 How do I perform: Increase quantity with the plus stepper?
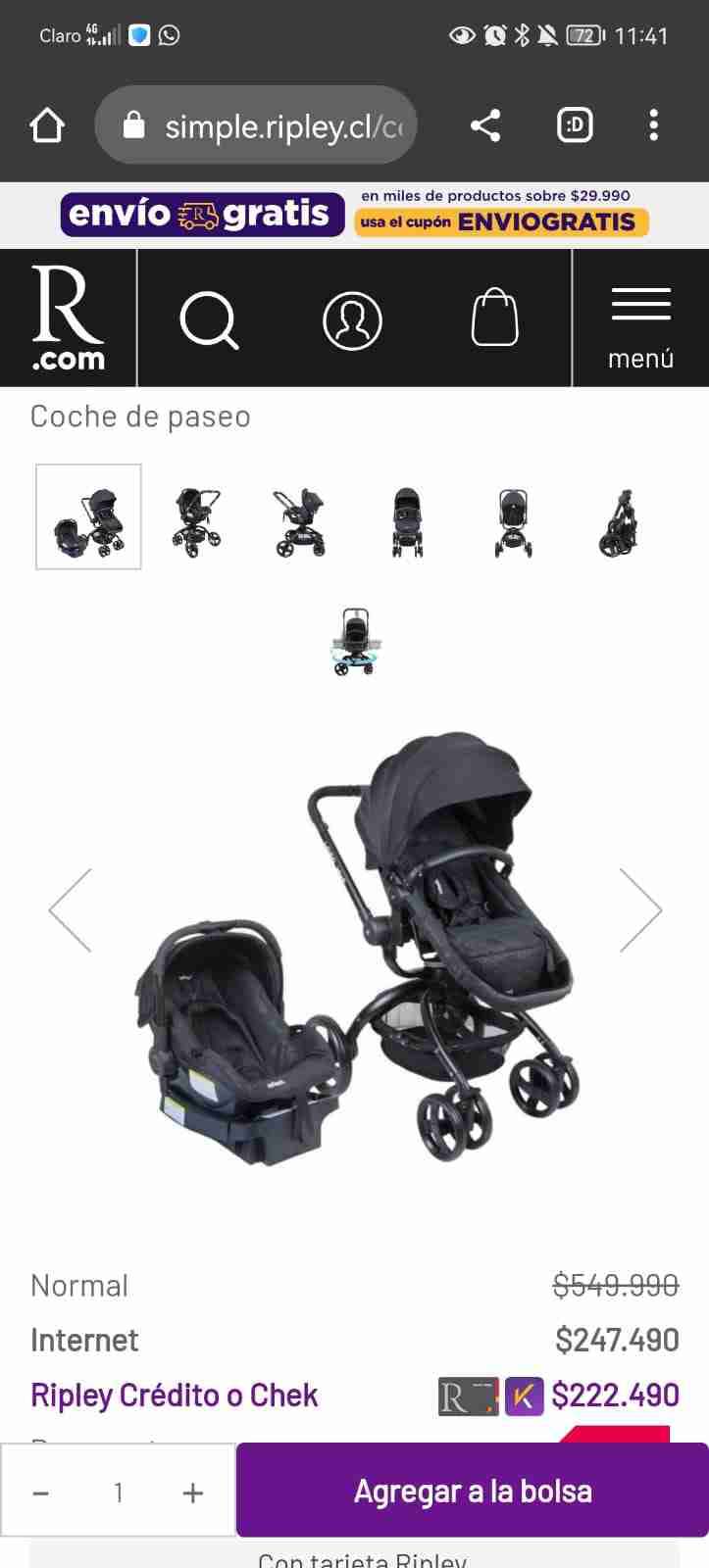pyautogui.click(x=192, y=1491)
